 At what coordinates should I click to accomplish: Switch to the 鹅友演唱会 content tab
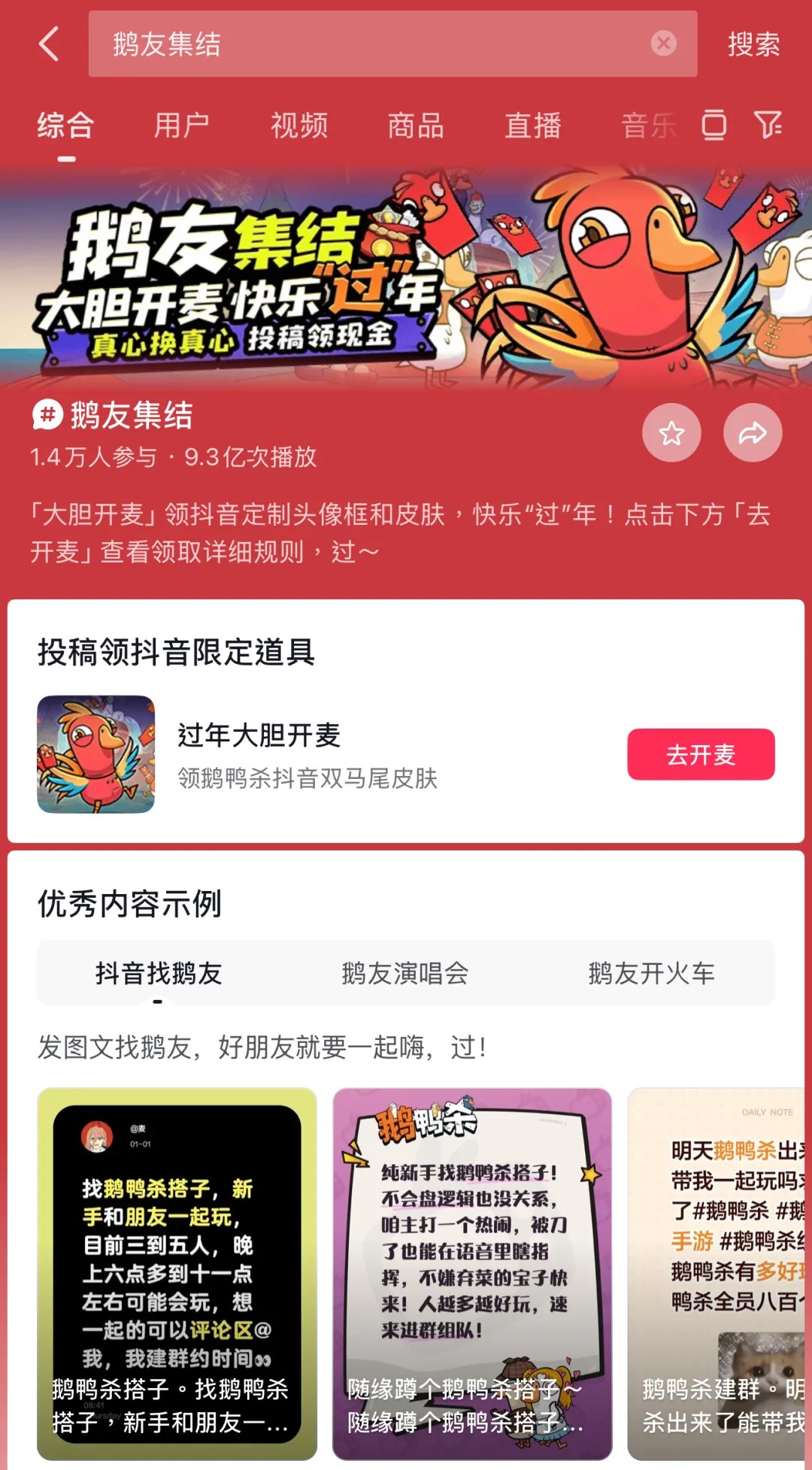coord(404,973)
